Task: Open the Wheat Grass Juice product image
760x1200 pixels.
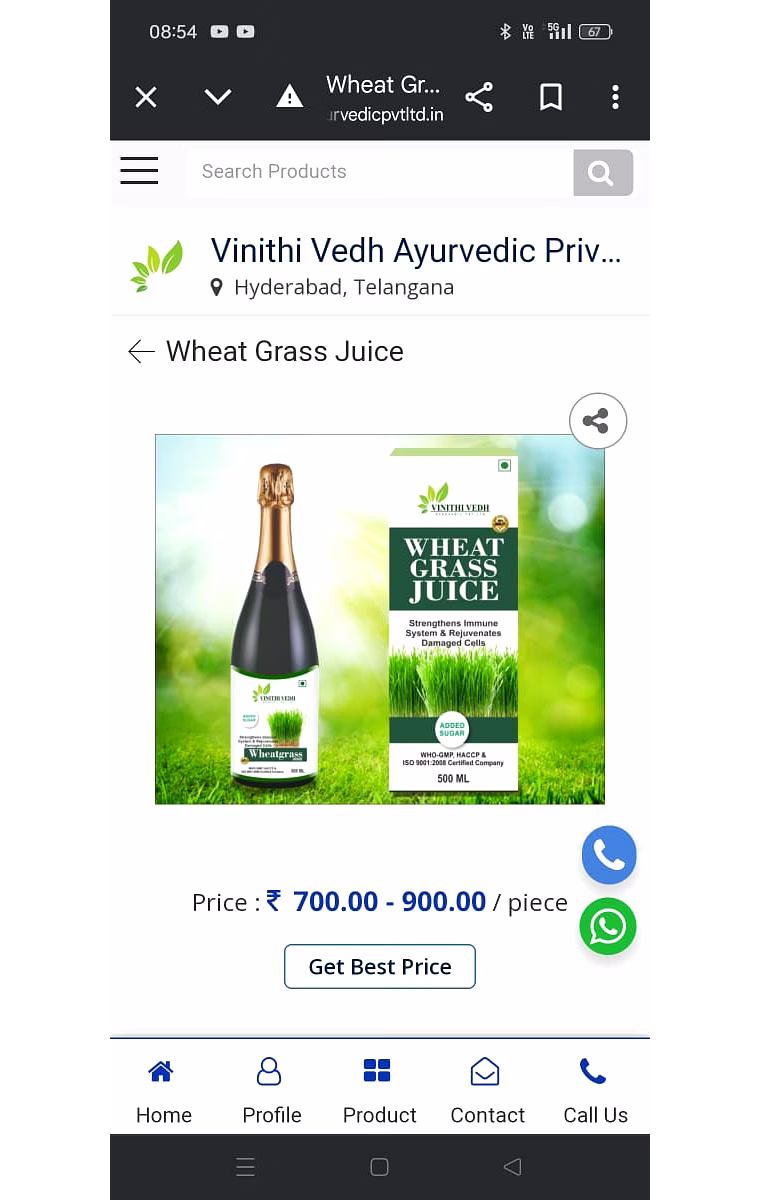Action: (x=380, y=619)
